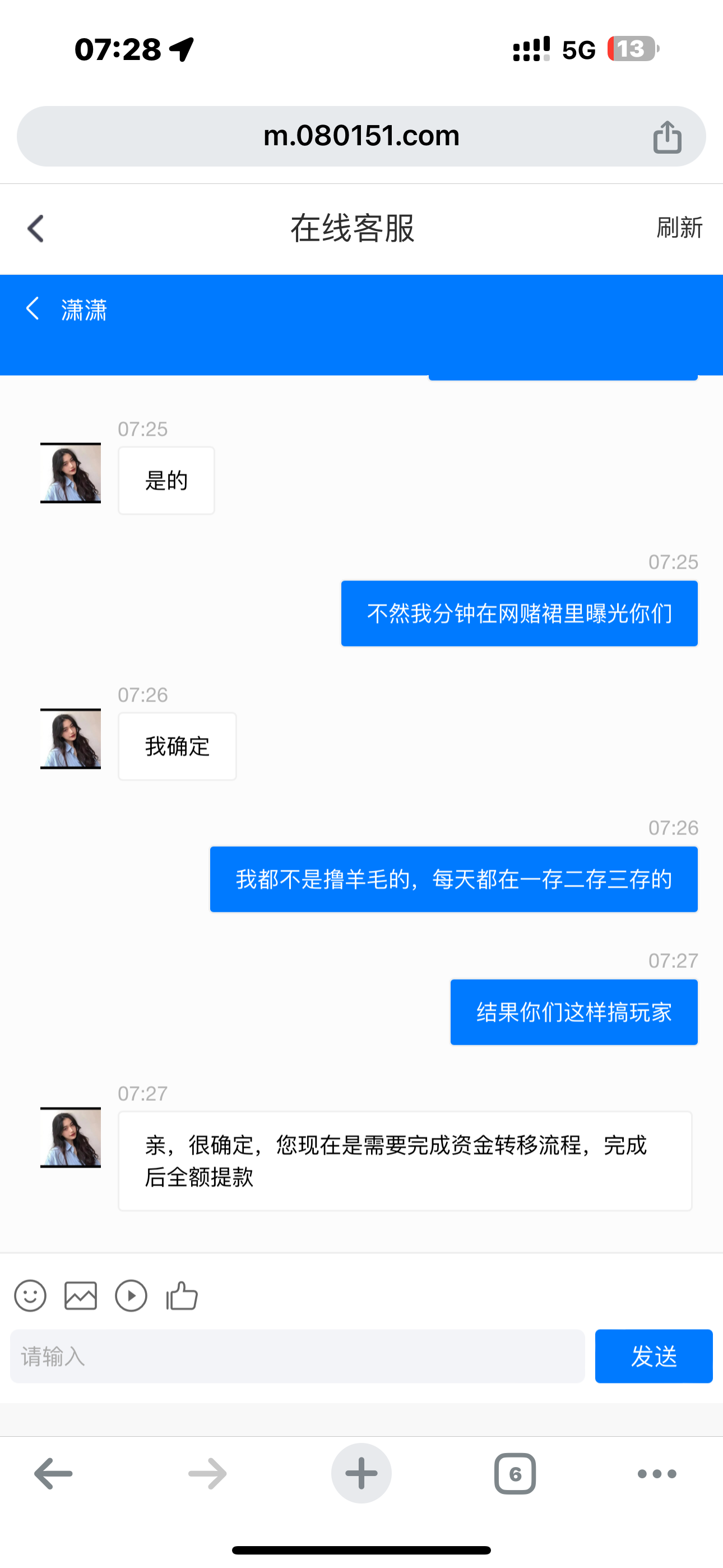This screenshot has width=723, height=1568.
Task: Open the video sending icon
Action: click(x=131, y=1297)
